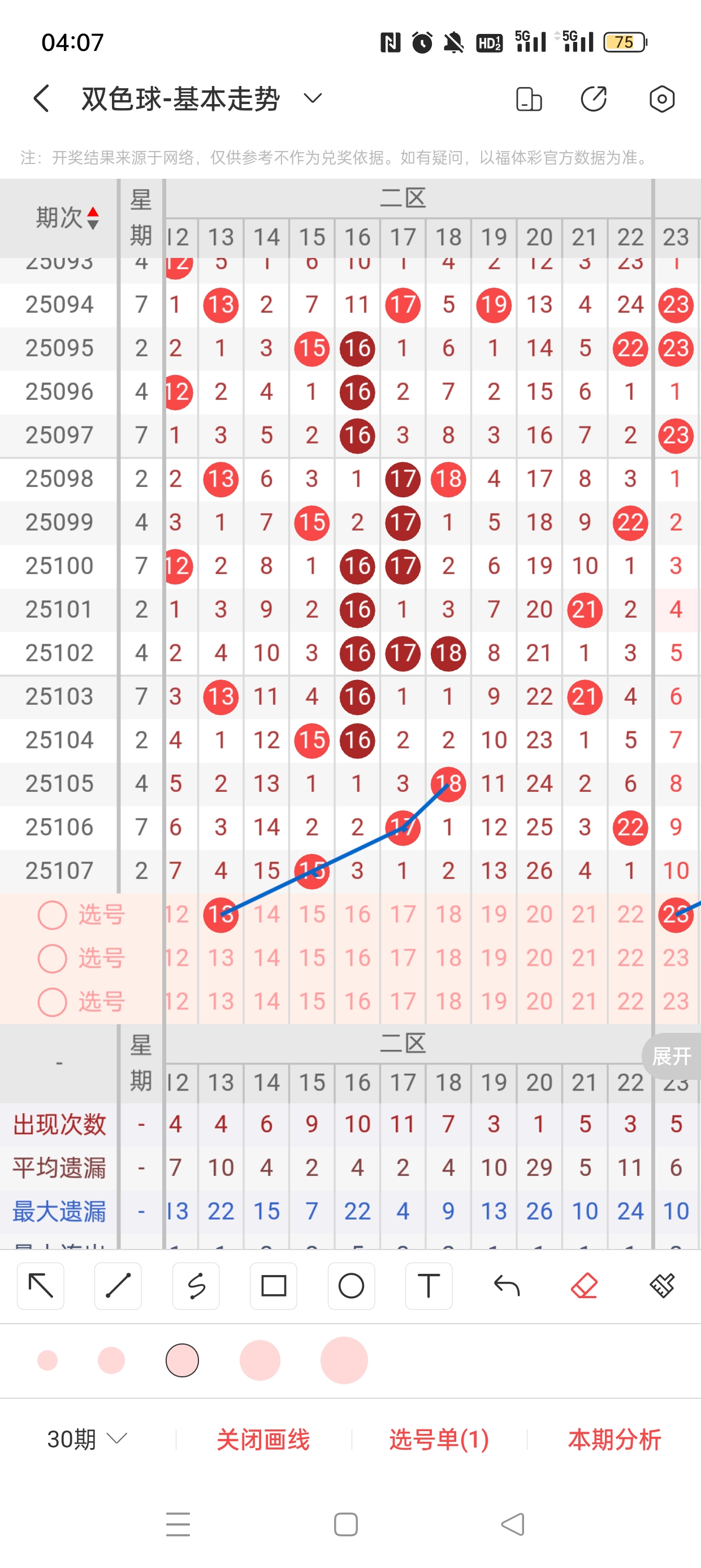The image size is (701, 1568).
Task: Open the share icon in the top bar
Action: coord(593,98)
